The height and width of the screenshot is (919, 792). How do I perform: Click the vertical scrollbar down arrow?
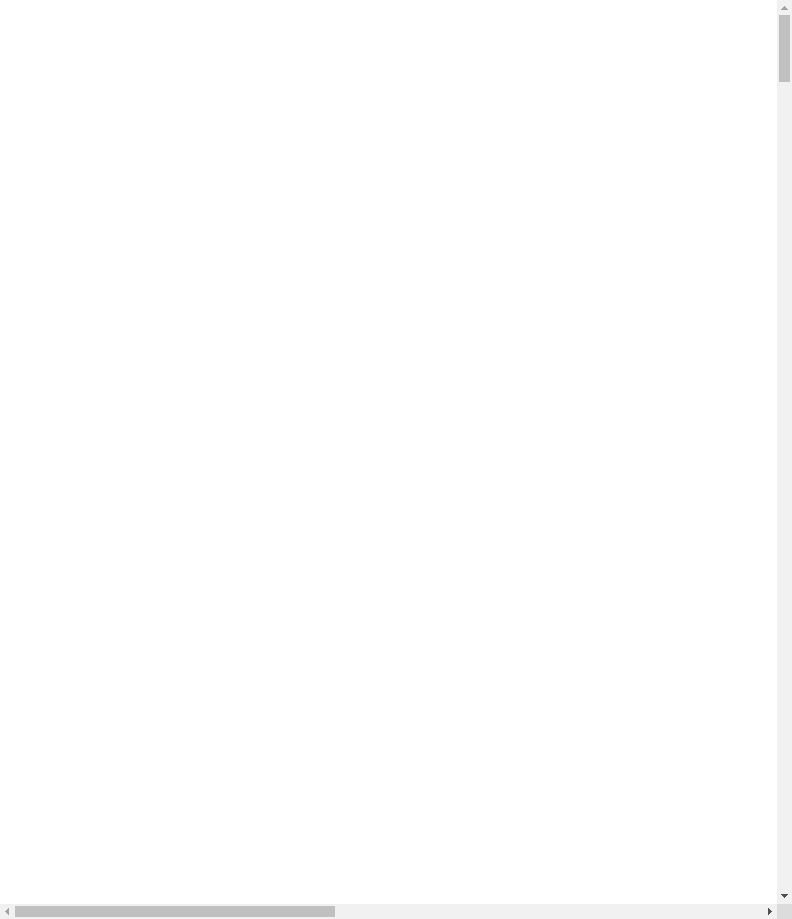click(784, 896)
